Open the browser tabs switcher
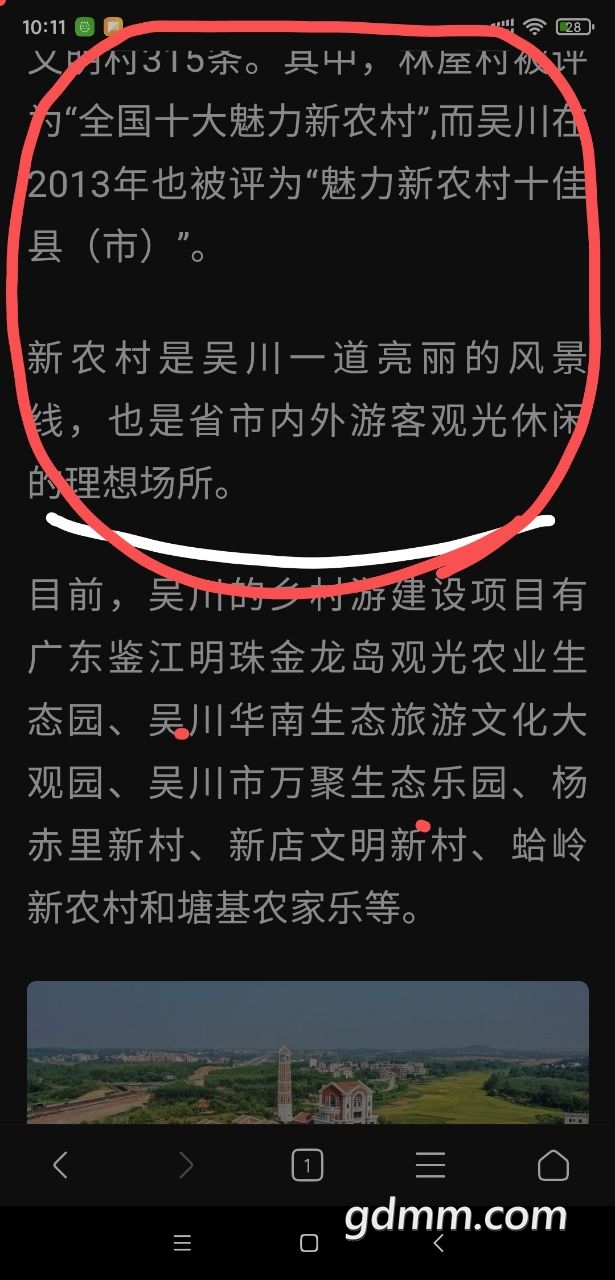Viewport: 615px width, 1280px height. point(307,1165)
